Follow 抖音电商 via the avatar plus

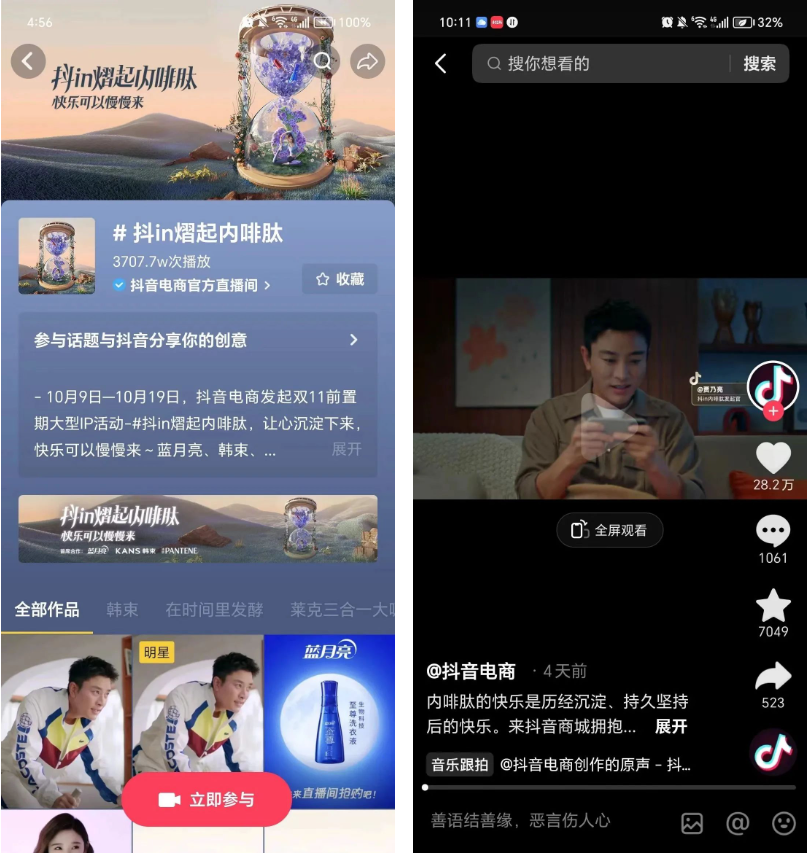(x=772, y=411)
